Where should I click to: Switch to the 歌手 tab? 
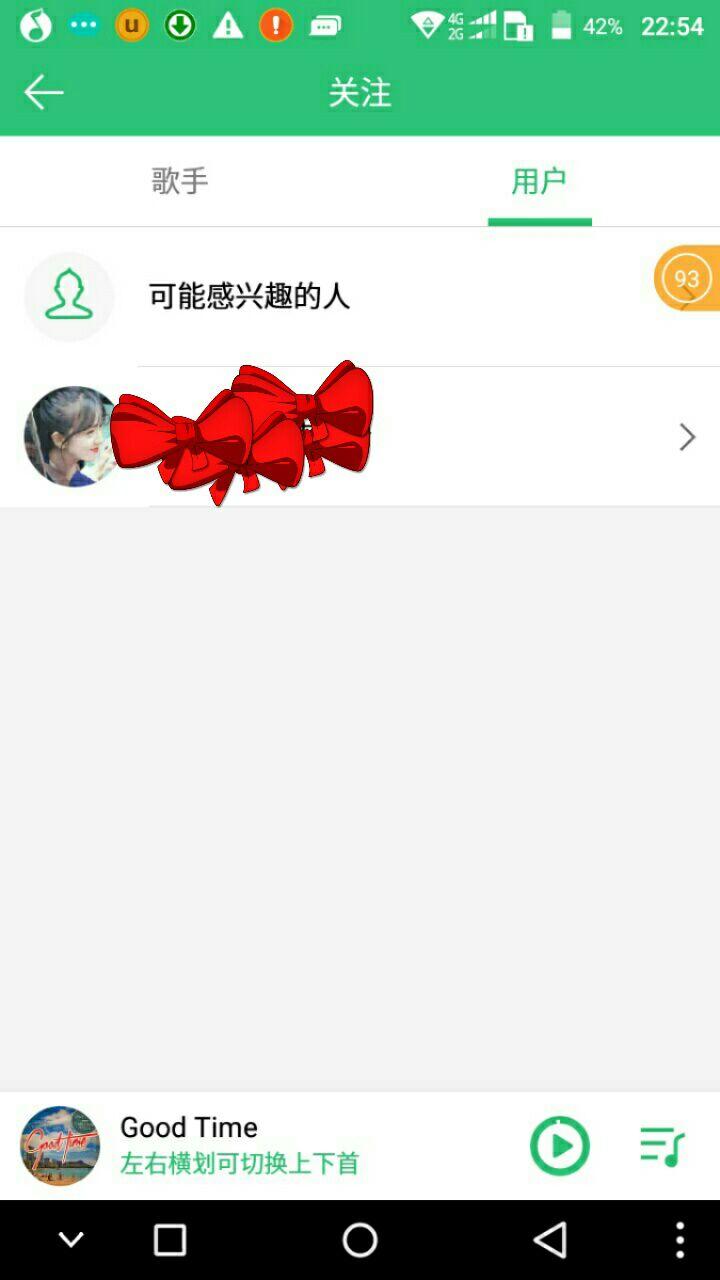tap(180, 181)
